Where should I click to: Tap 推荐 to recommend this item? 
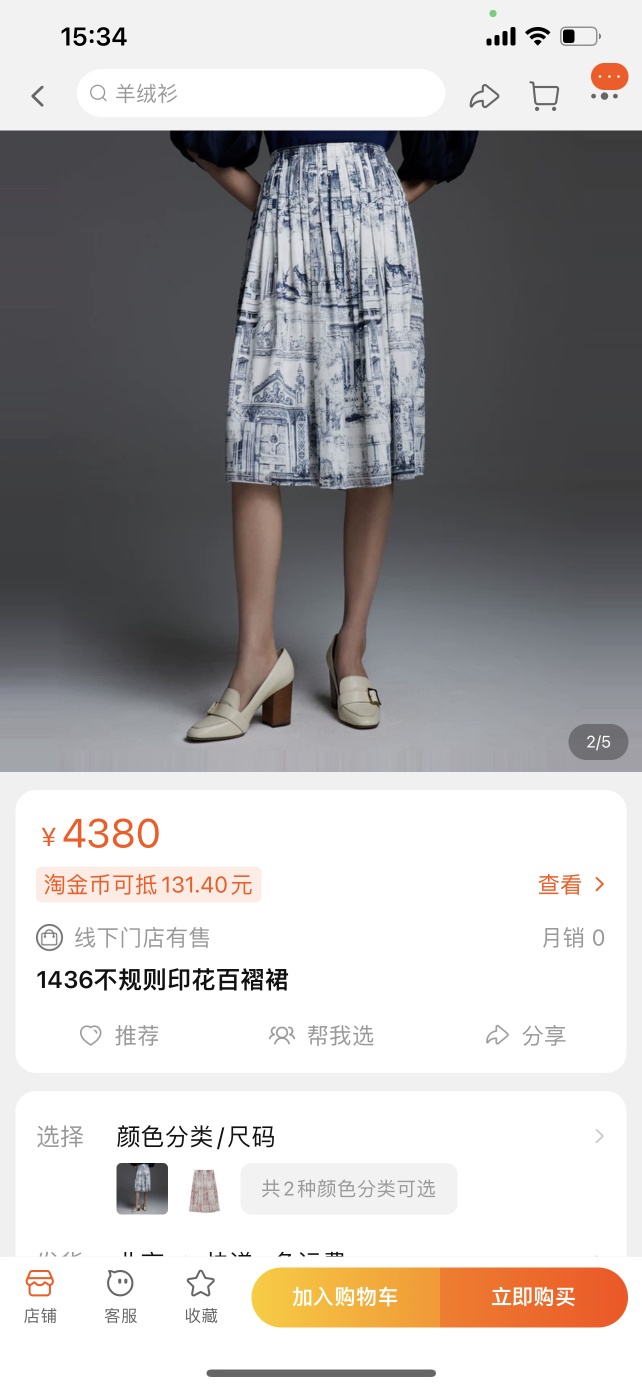tap(120, 1036)
